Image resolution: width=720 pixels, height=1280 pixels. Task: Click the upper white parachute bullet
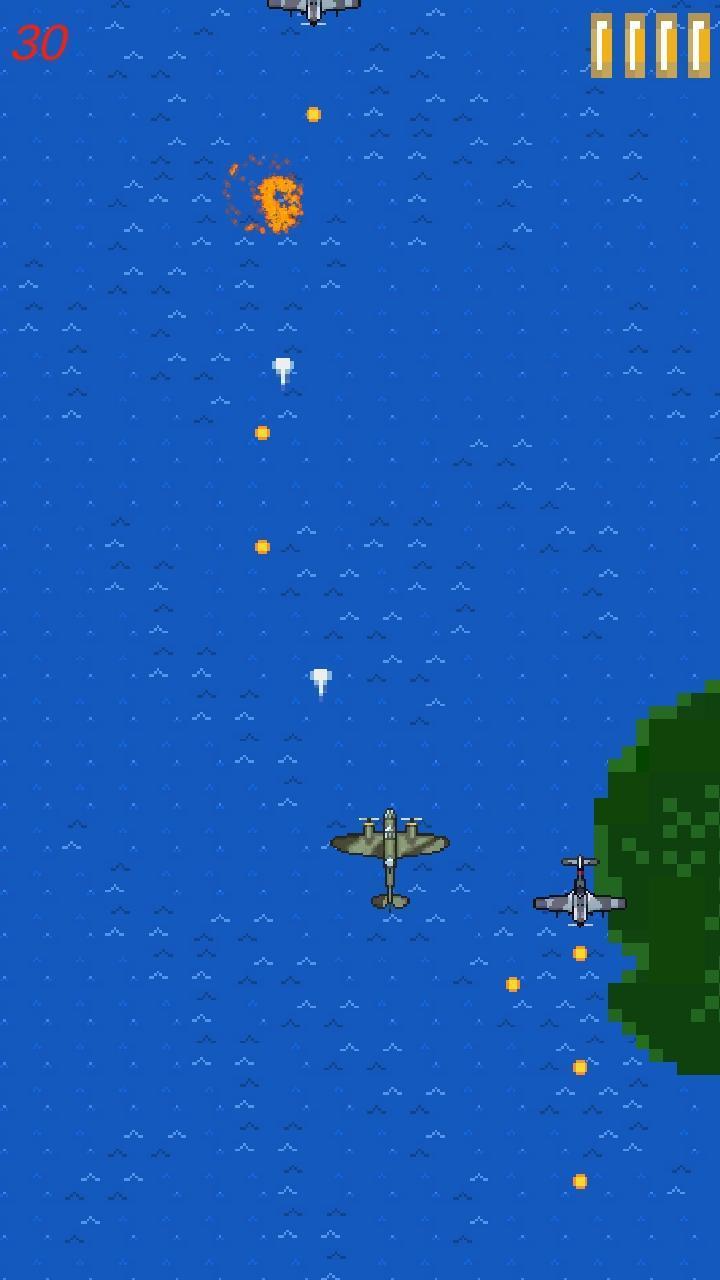(282, 369)
